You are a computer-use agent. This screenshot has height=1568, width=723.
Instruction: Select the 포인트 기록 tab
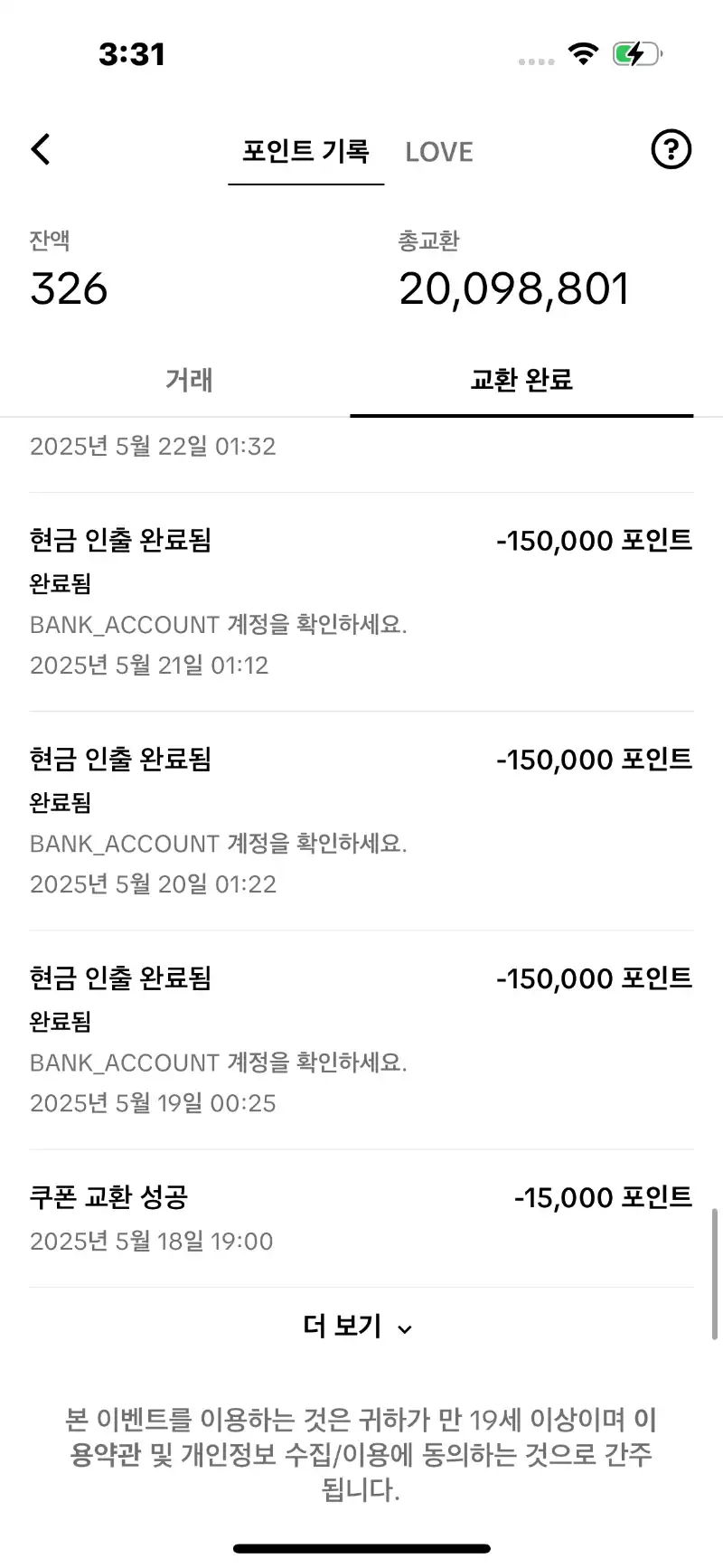click(305, 152)
